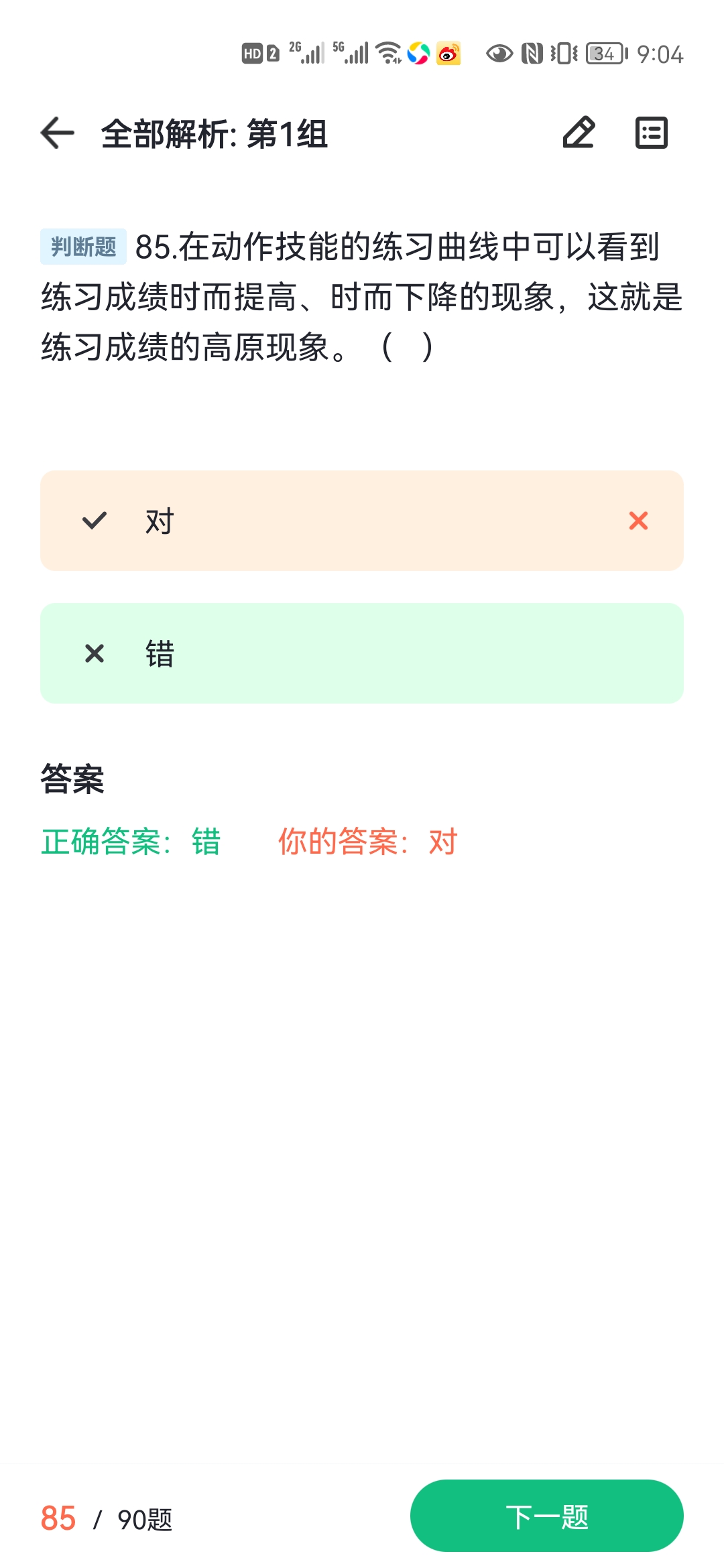Select the 对 answer option

point(362,521)
